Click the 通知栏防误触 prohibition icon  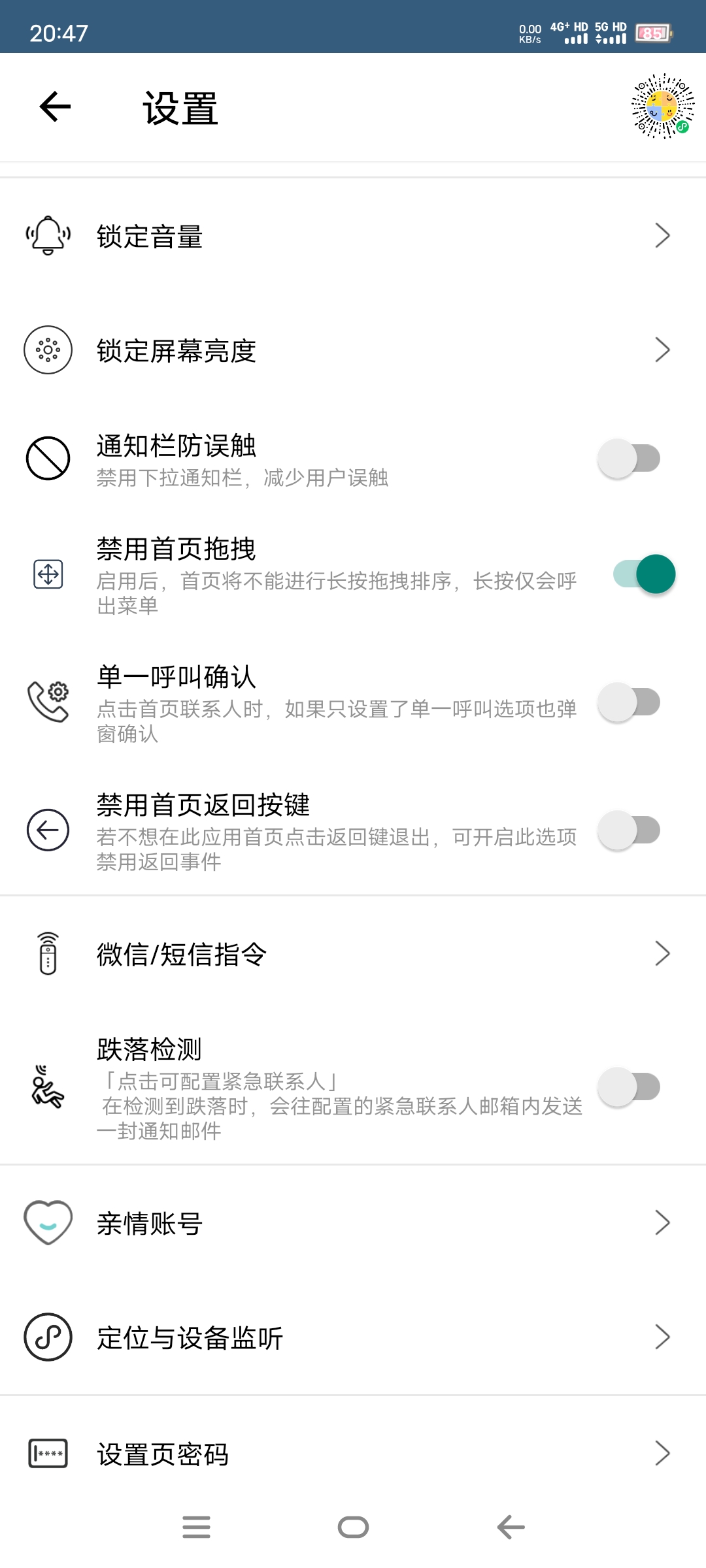[48, 457]
